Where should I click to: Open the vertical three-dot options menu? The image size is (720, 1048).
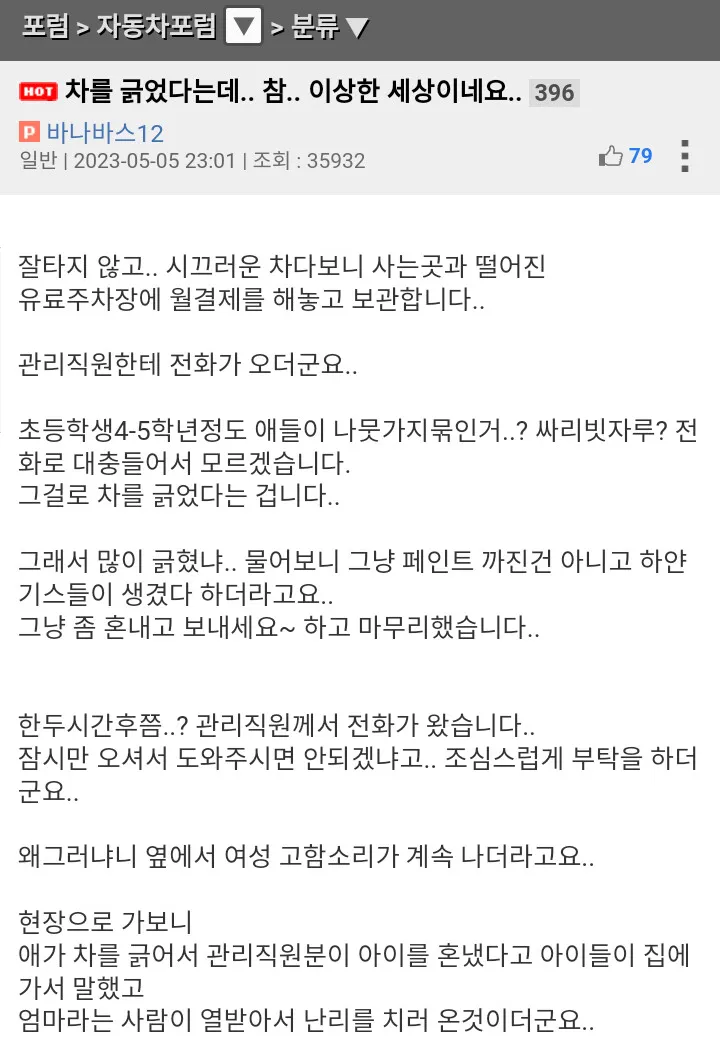685,156
